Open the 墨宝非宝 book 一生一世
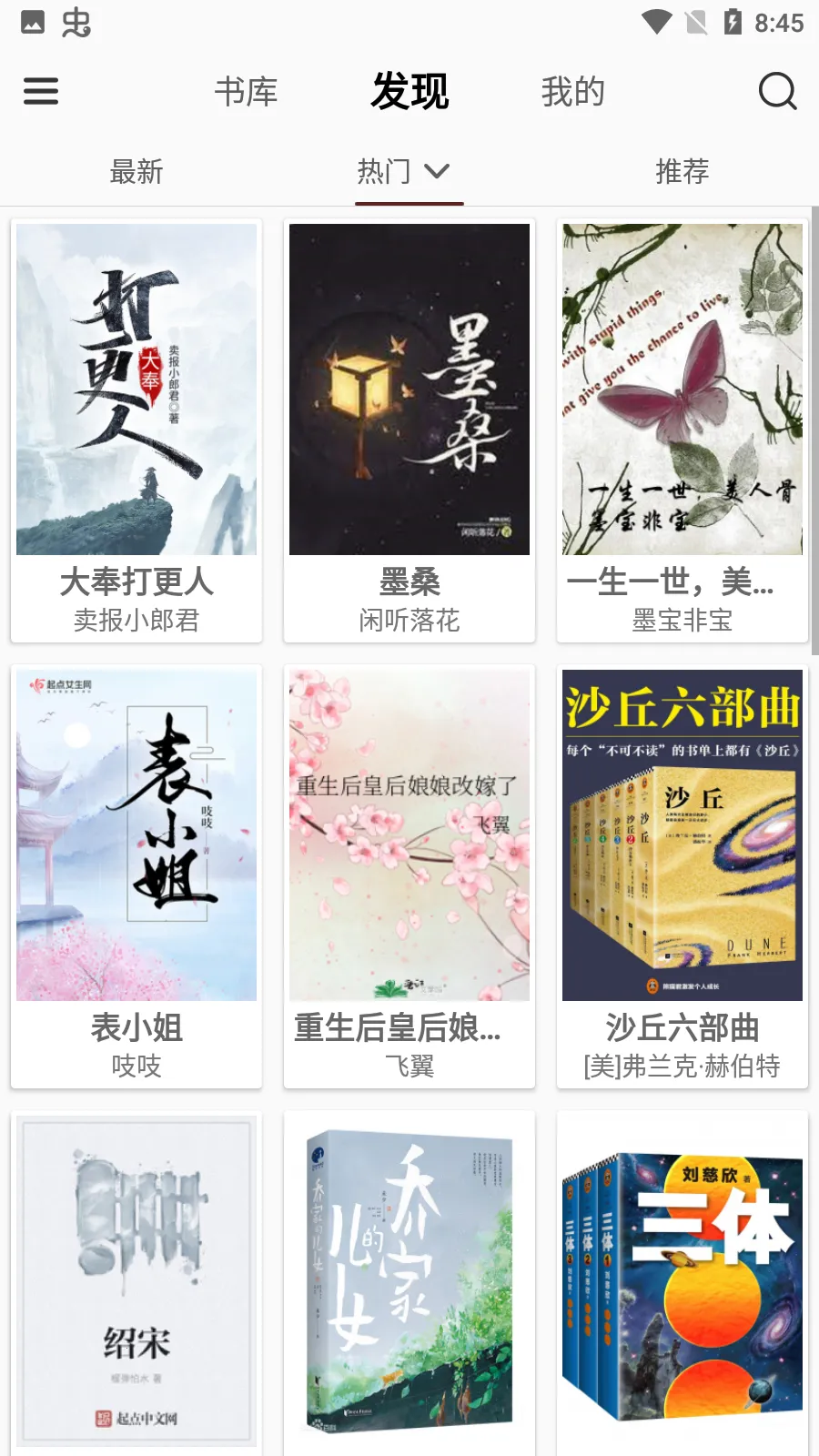The height and width of the screenshot is (1456, 819). point(682,430)
